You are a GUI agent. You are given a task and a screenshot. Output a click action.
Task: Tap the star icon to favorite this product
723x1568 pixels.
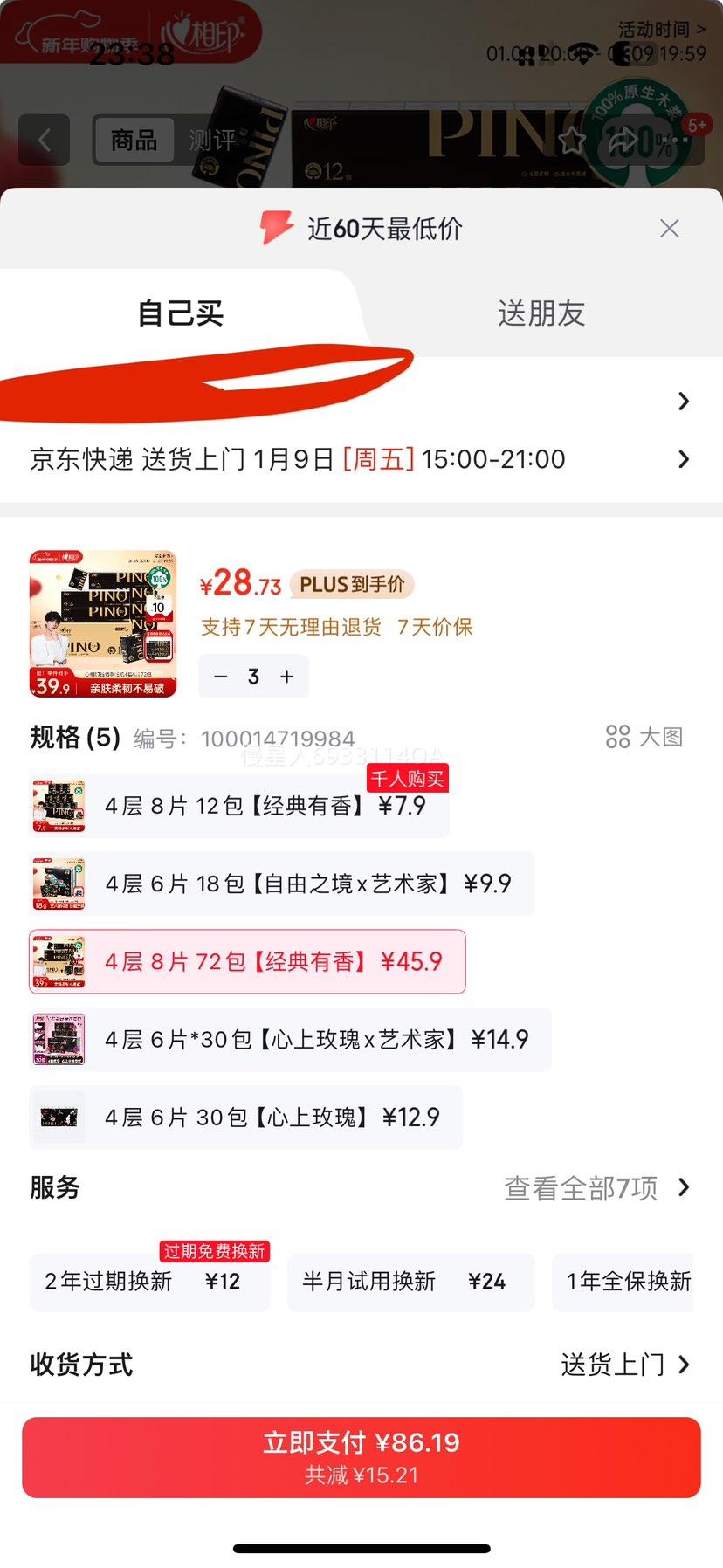coord(572,140)
